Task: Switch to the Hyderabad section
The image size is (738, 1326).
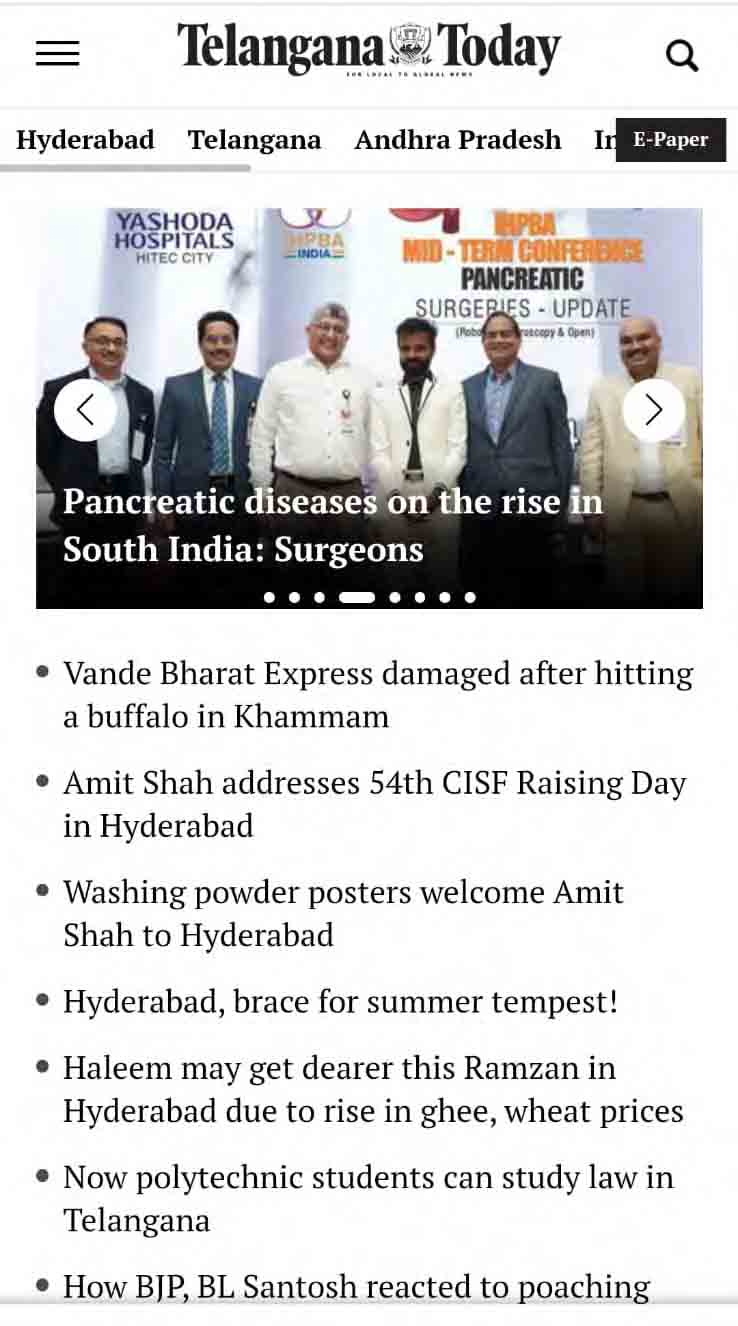Action: pos(85,140)
